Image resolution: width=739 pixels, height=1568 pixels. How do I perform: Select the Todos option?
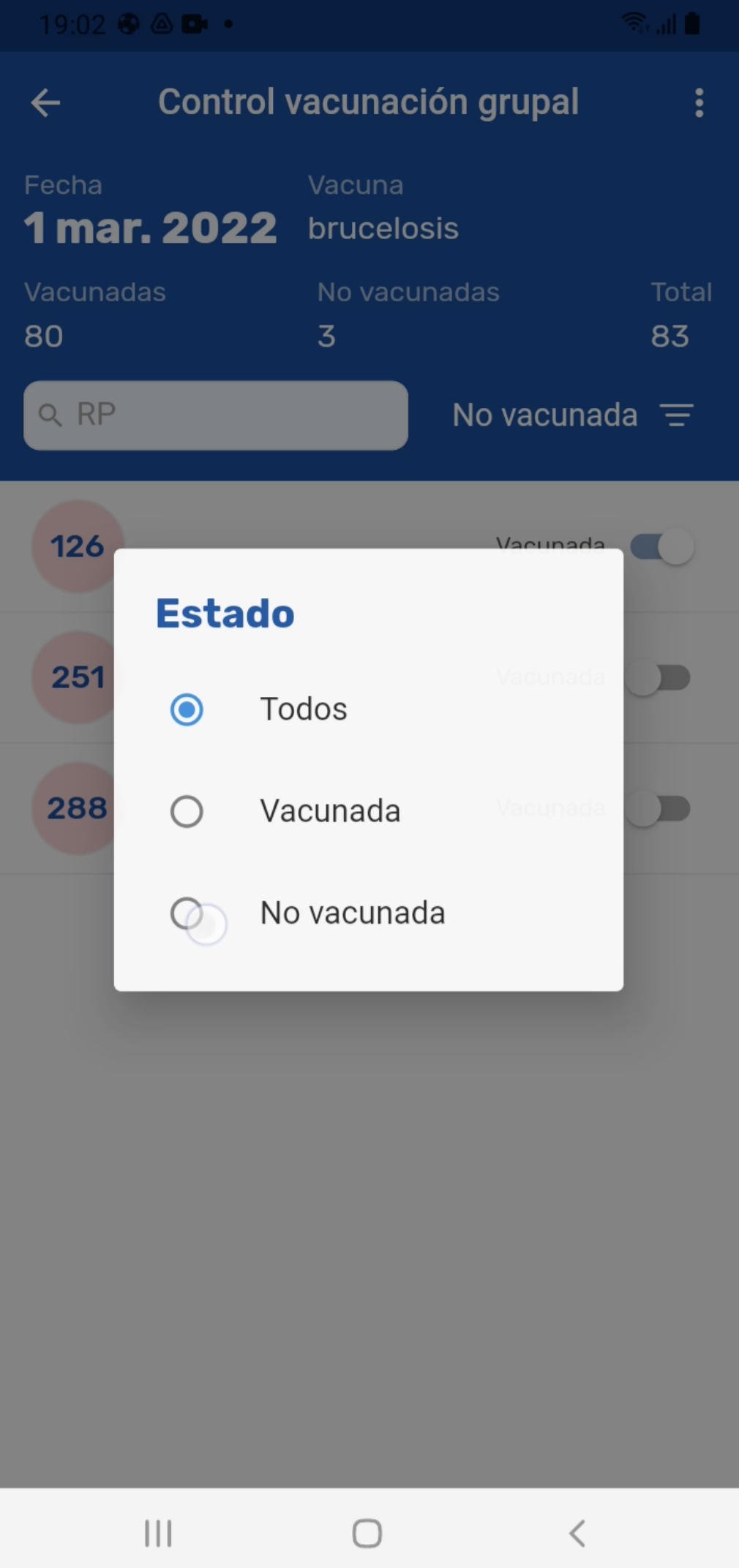point(187,709)
